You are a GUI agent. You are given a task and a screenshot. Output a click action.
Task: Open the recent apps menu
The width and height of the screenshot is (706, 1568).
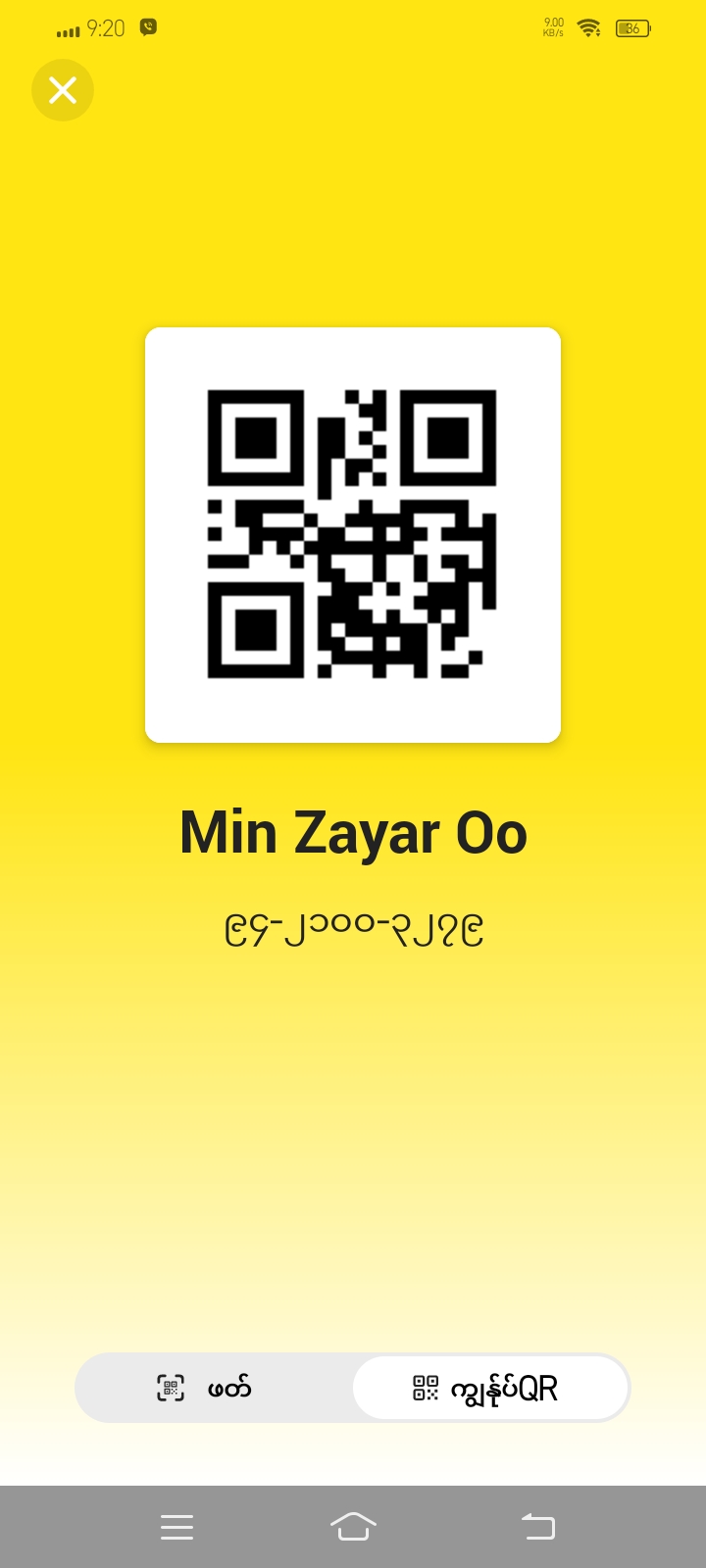(176, 1526)
